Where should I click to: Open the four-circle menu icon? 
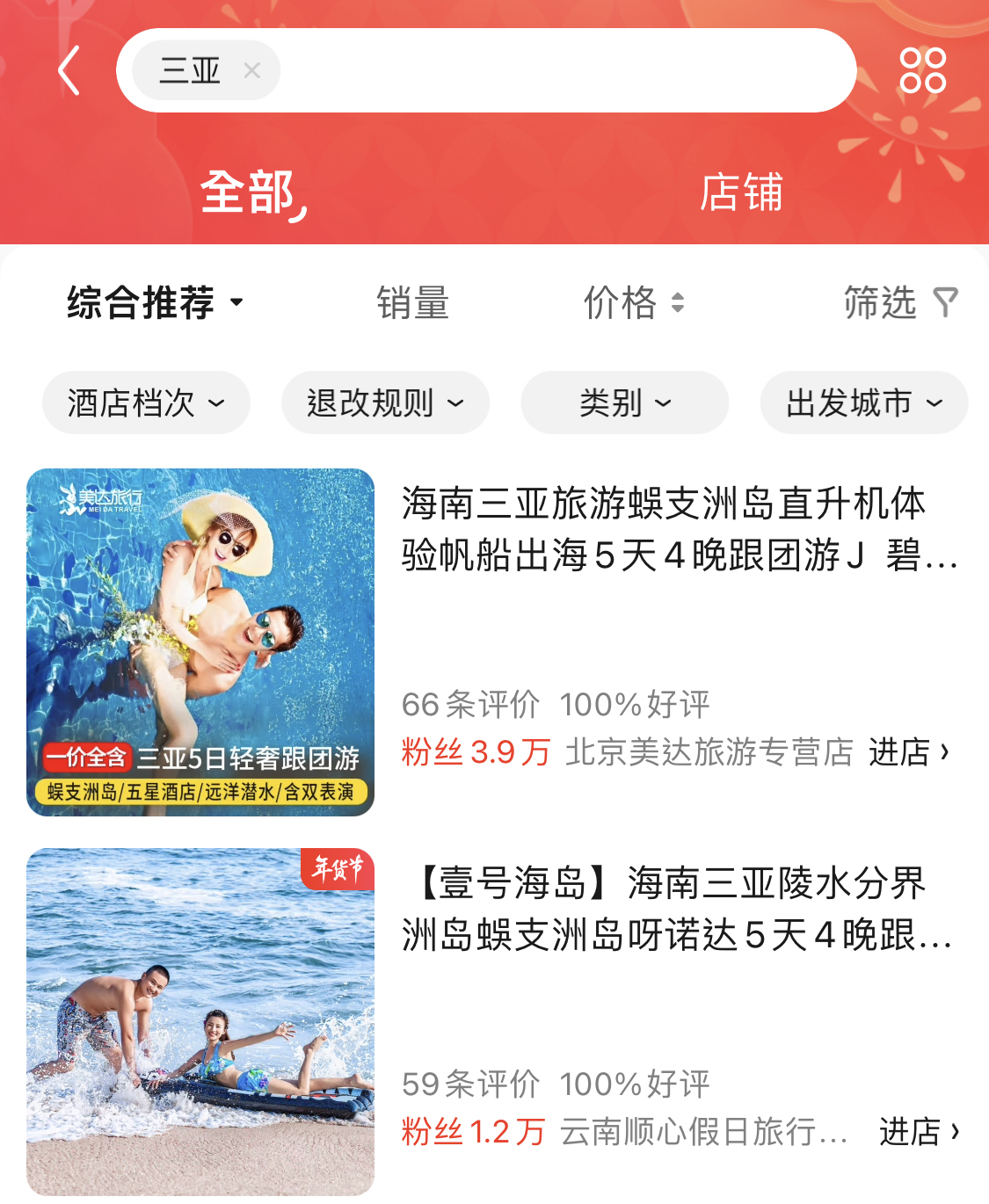pyautogui.click(x=922, y=70)
